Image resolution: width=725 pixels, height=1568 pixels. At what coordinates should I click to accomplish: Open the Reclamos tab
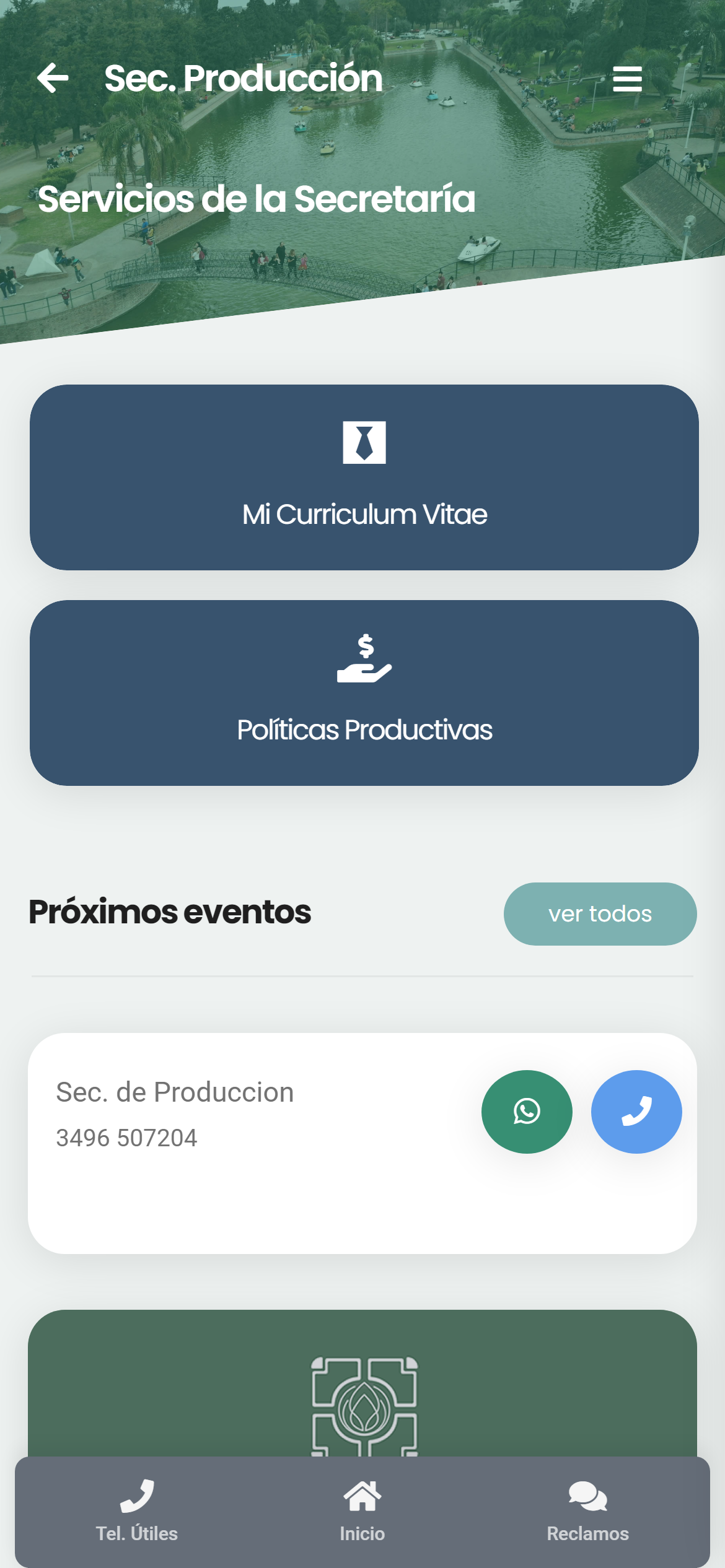587,1511
